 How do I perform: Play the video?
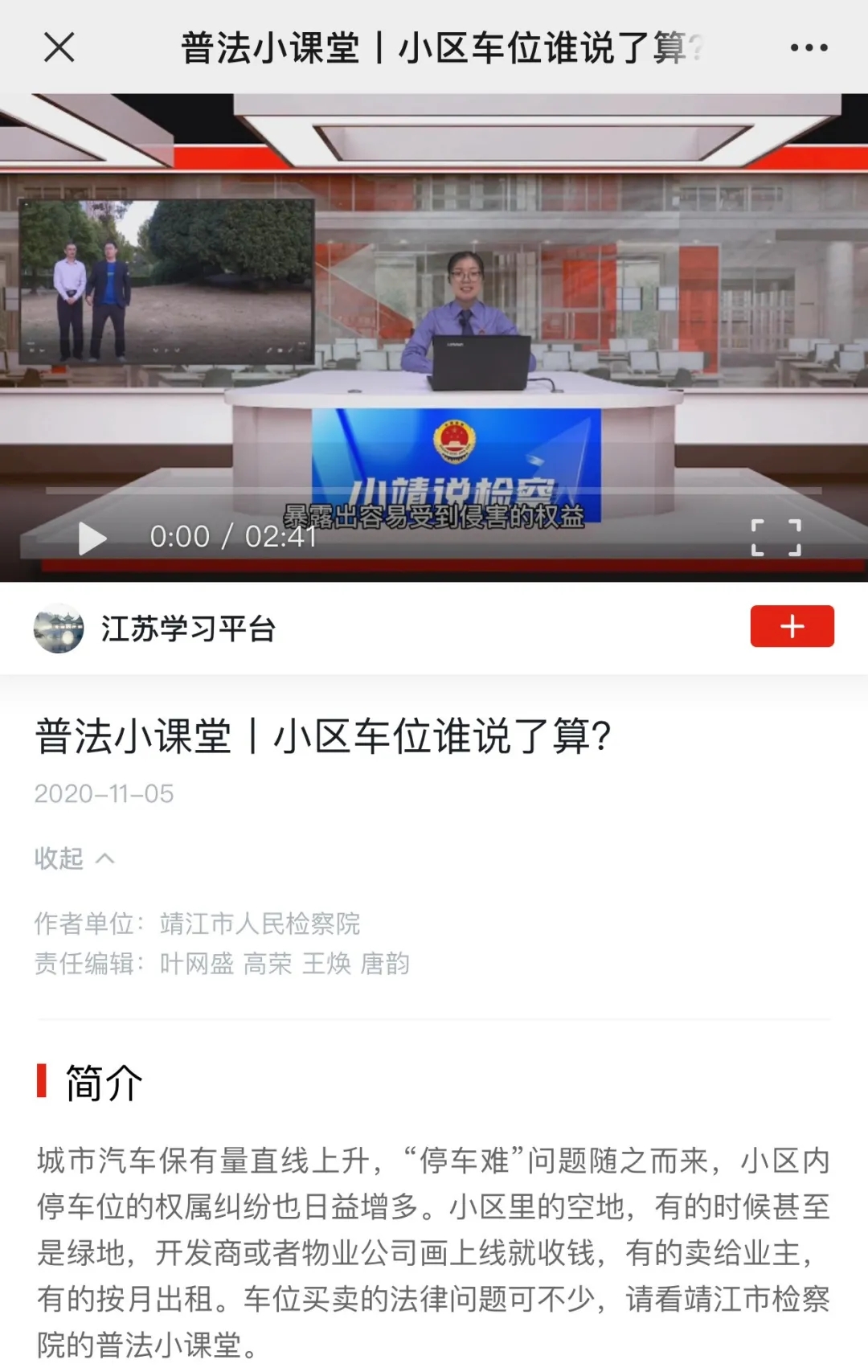92,538
